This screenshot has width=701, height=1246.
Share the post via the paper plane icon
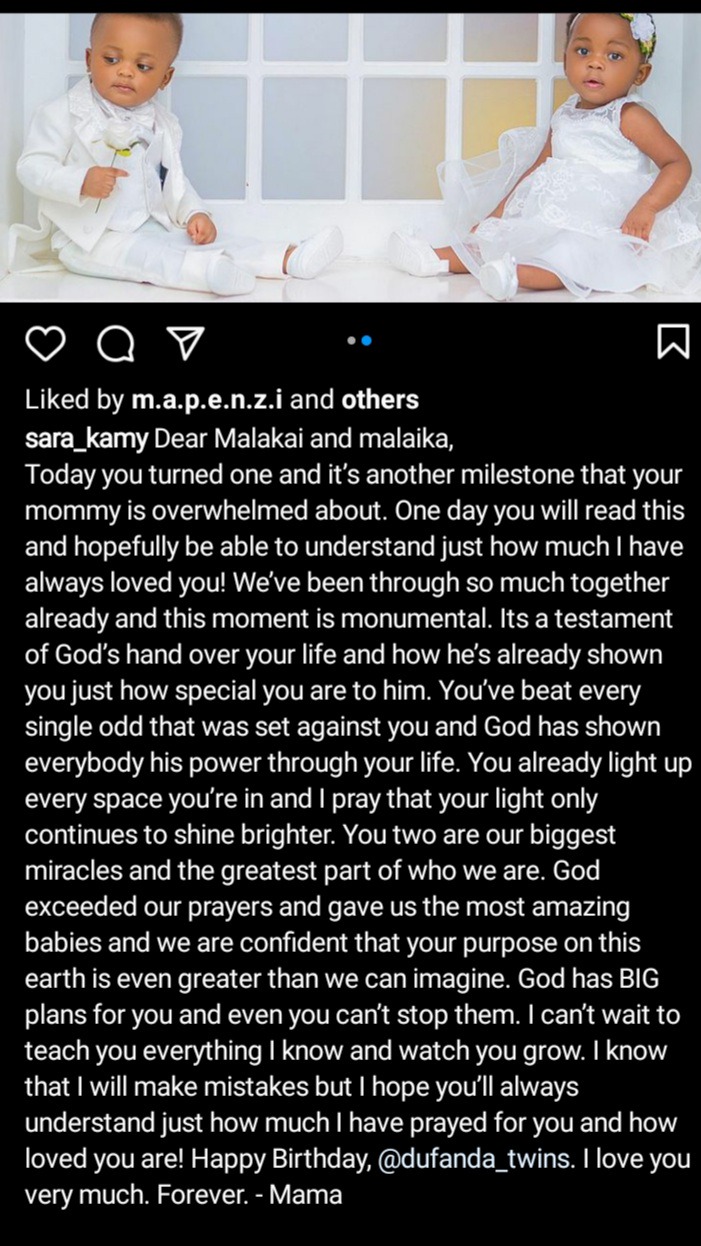point(184,343)
